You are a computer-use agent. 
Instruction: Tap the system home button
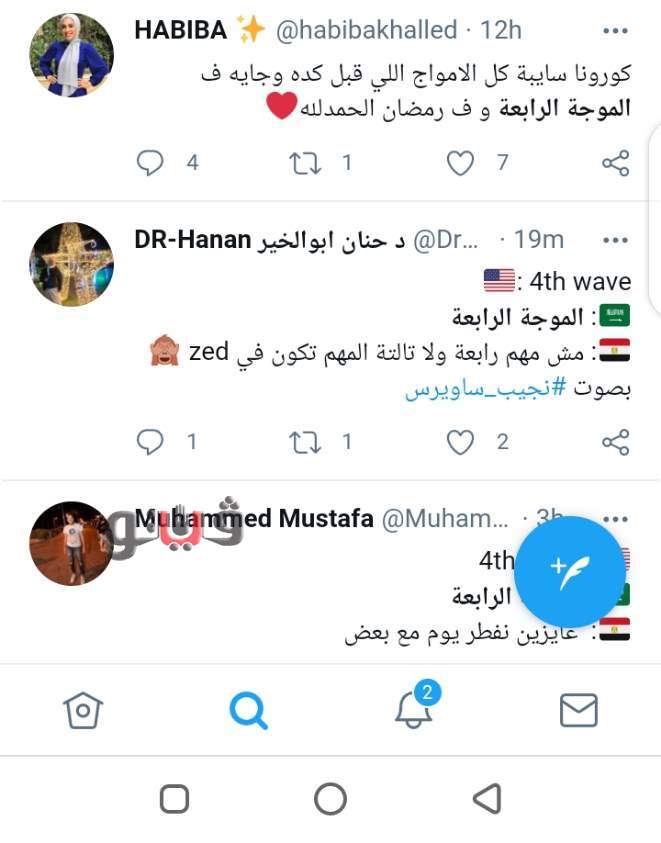(330, 798)
